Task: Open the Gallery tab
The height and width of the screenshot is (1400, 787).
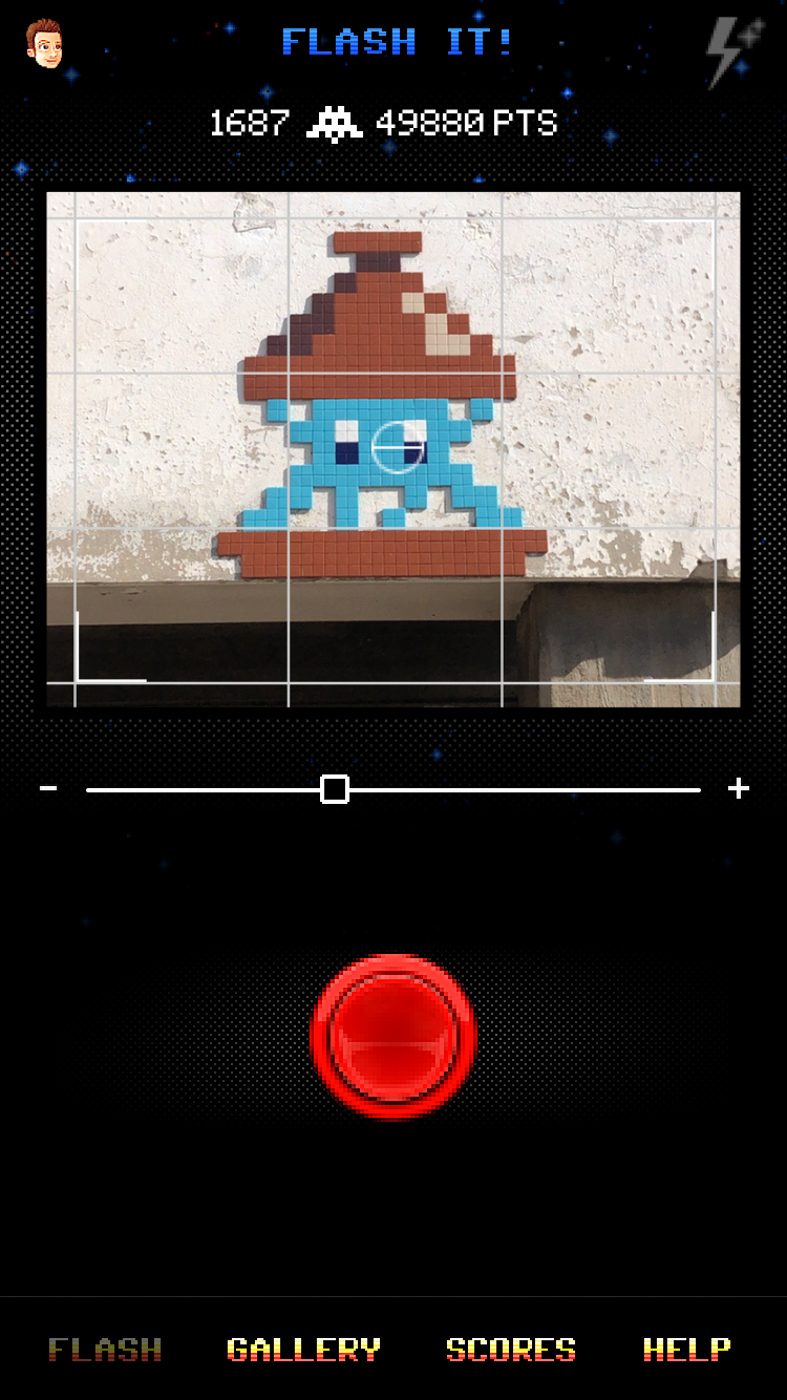Action: pos(303,1349)
